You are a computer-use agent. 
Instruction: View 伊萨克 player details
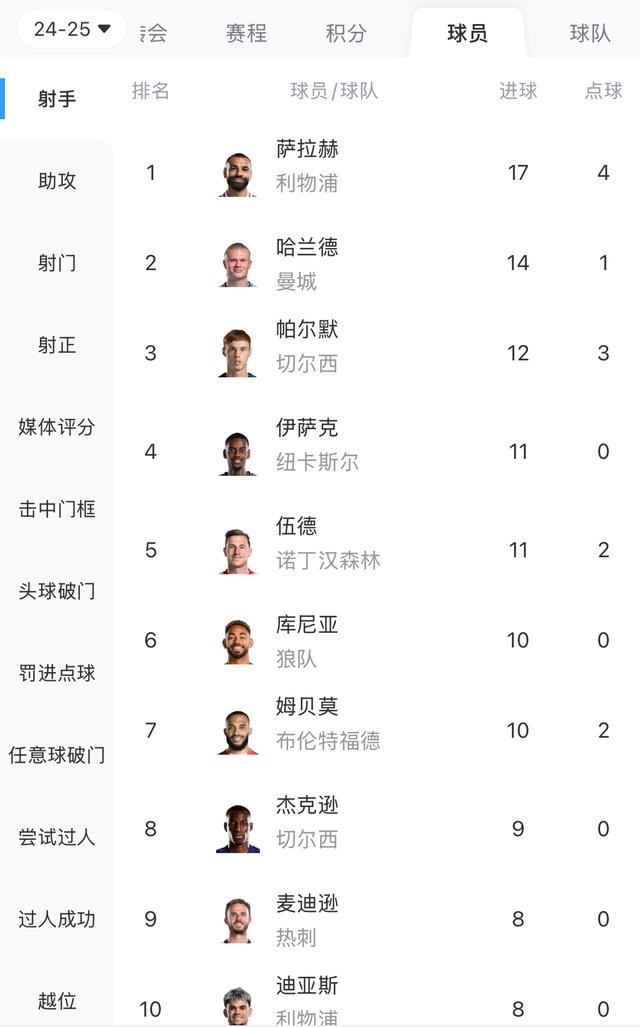[x=307, y=428]
